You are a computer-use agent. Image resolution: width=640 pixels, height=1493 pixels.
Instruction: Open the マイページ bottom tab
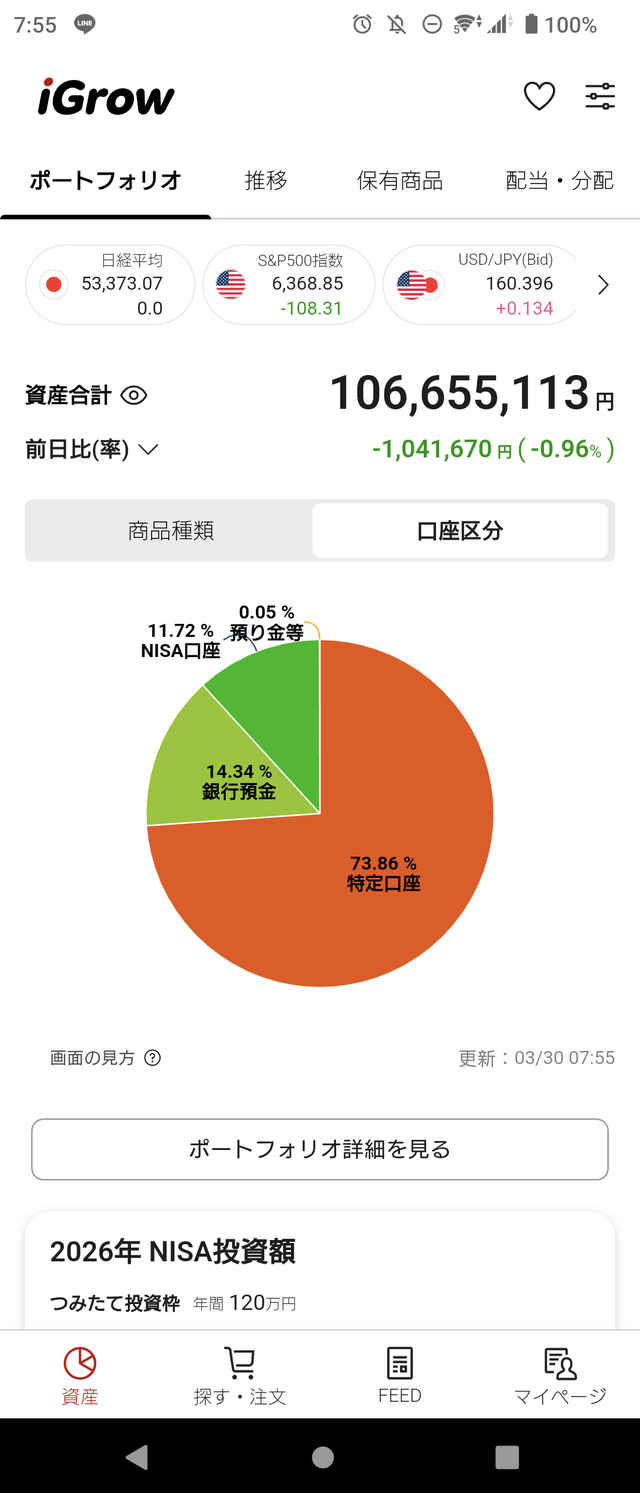click(x=560, y=1376)
